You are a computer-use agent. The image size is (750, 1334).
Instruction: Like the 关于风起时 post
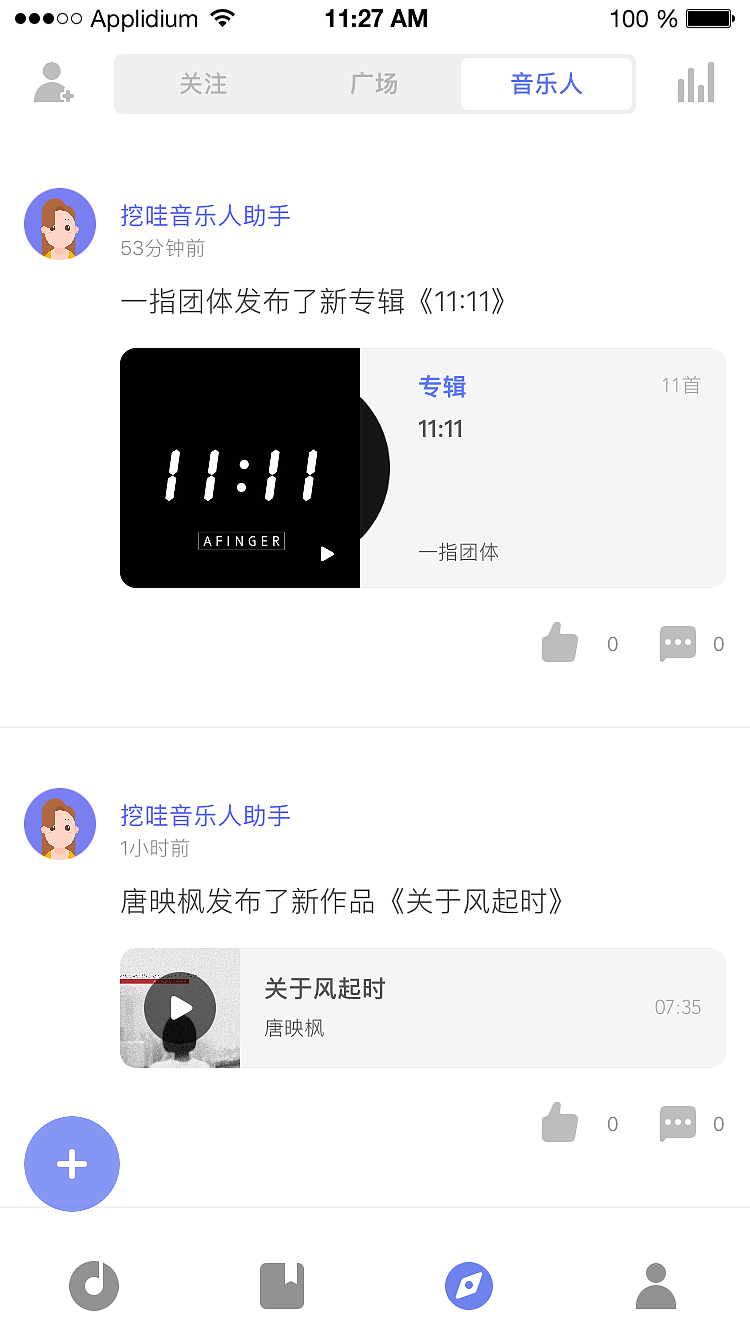pyautogui.click(x=559, y=1122)
